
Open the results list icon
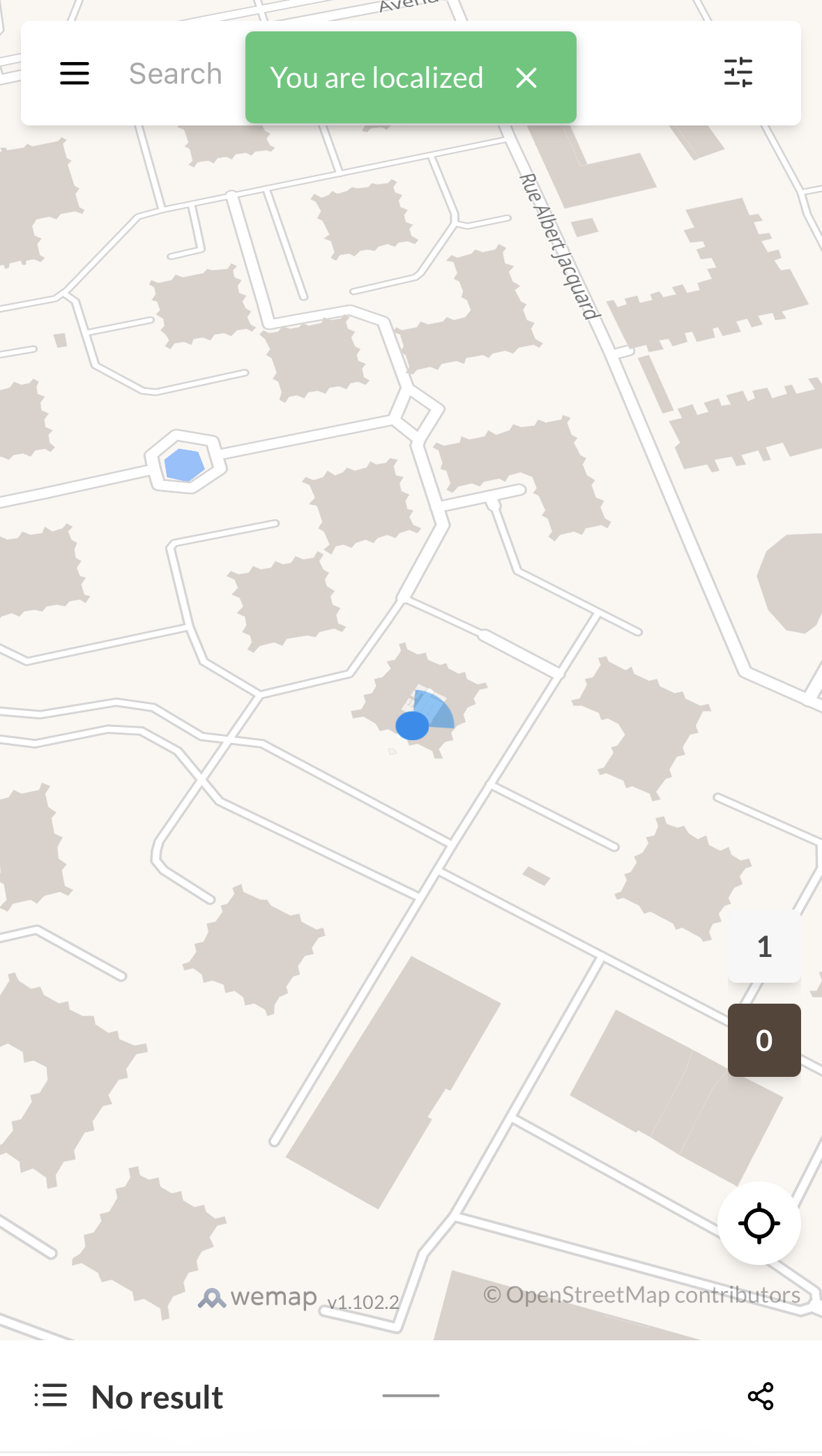tap(51, 1396)
